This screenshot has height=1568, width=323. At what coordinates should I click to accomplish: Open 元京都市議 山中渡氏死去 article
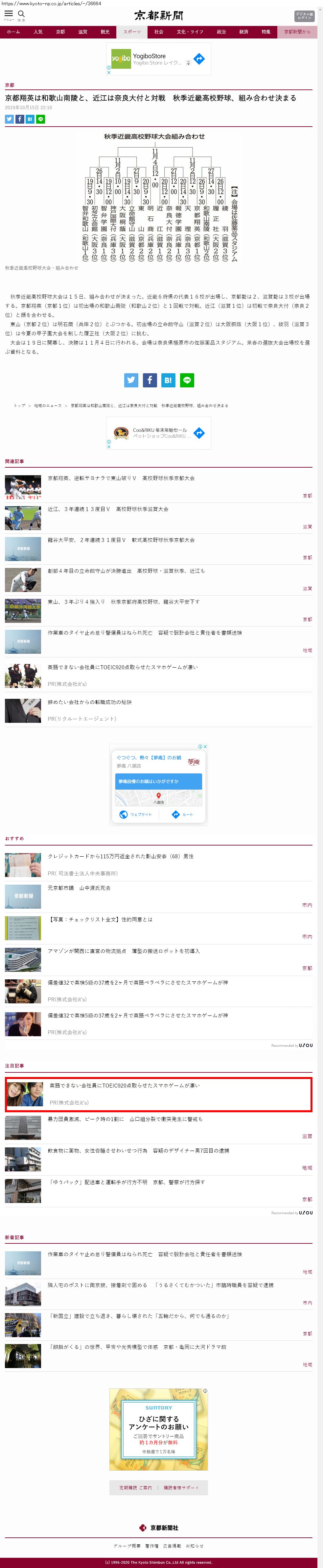coord(79,888)
